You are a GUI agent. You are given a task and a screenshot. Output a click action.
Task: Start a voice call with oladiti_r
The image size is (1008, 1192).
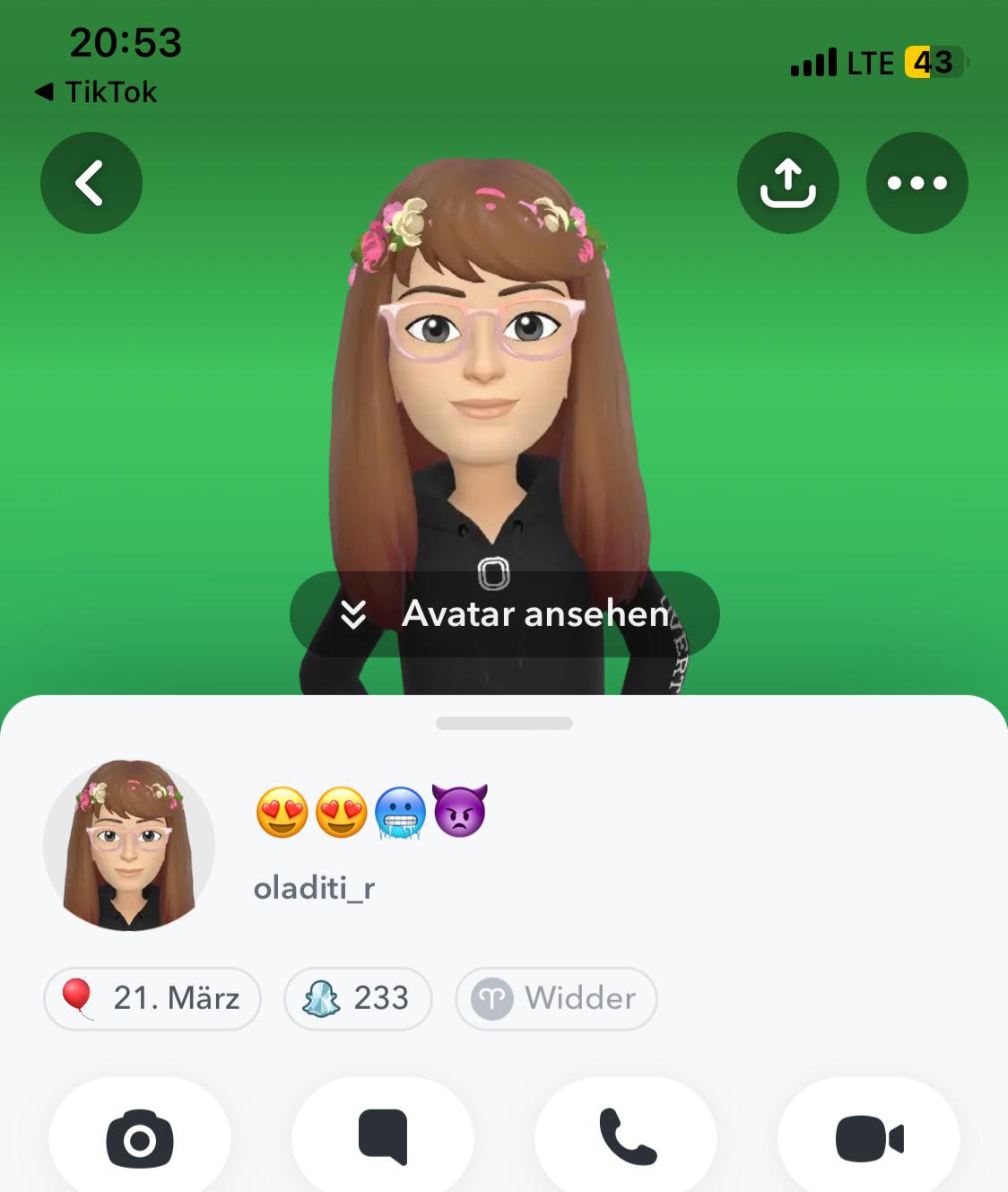[626, 1139]
